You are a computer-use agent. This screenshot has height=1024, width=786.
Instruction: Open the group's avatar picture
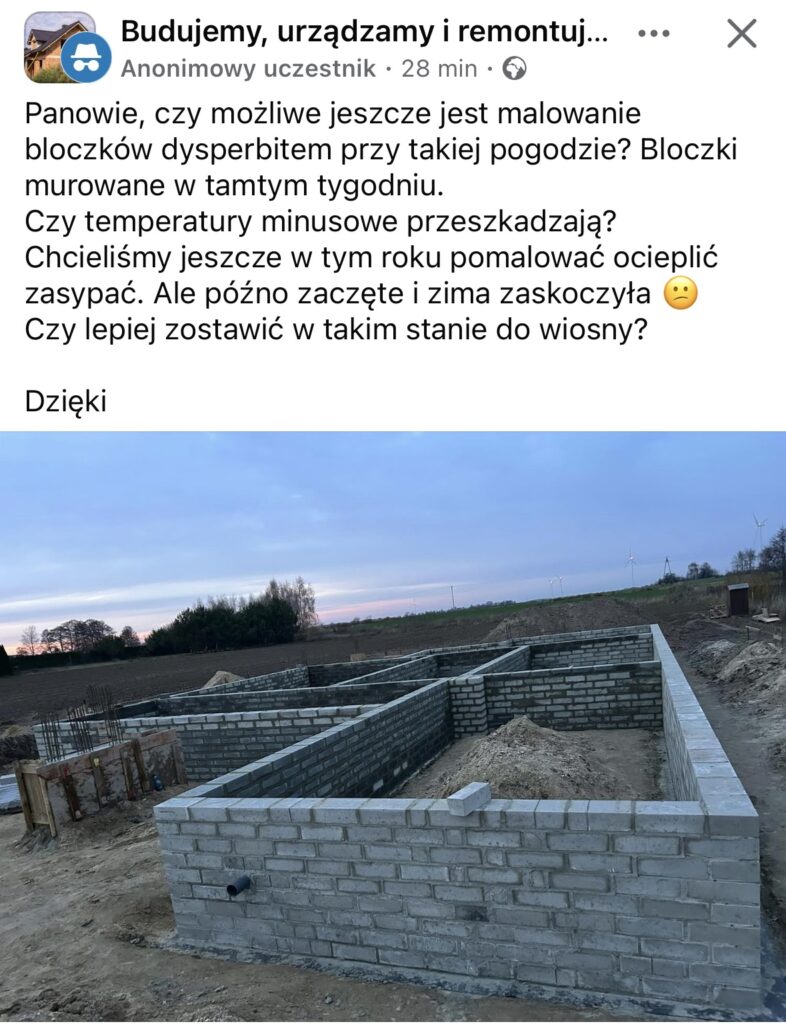pos(55,41)
